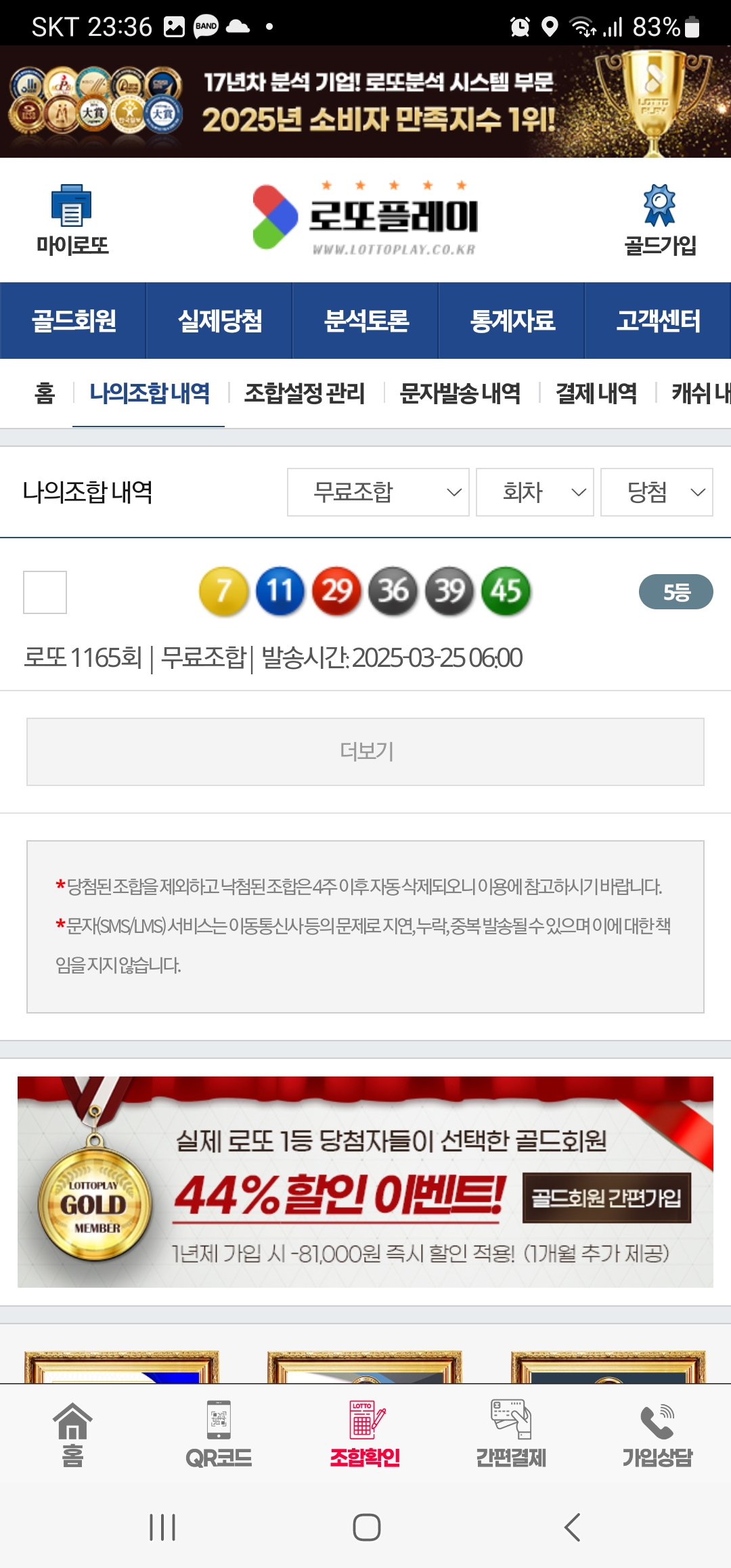731x1568 pixels.
Task: Open the 골드가입 signup icon
Action: pyautogui.click(x=660, y=220)
